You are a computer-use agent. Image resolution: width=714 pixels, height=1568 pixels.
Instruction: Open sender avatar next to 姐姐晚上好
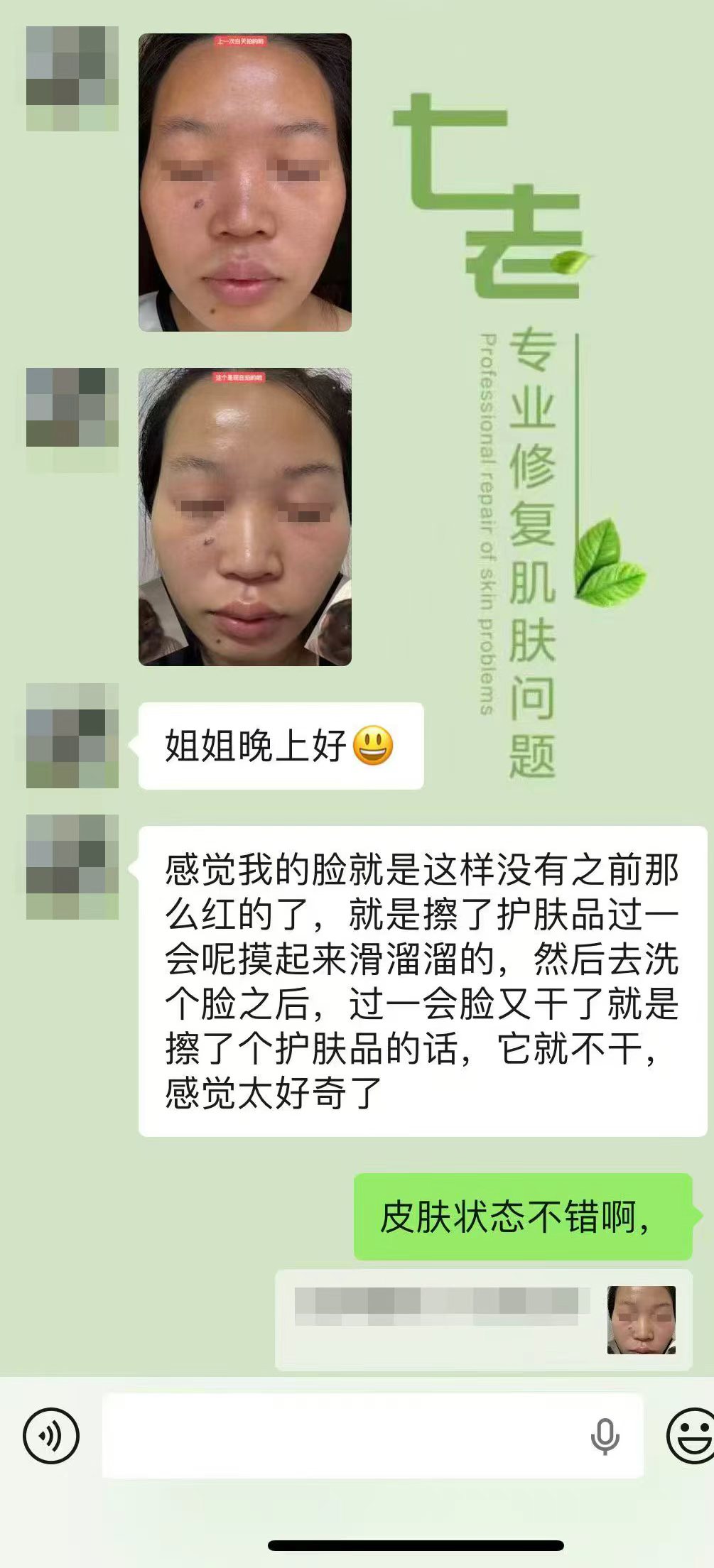(x=72, y=736)
